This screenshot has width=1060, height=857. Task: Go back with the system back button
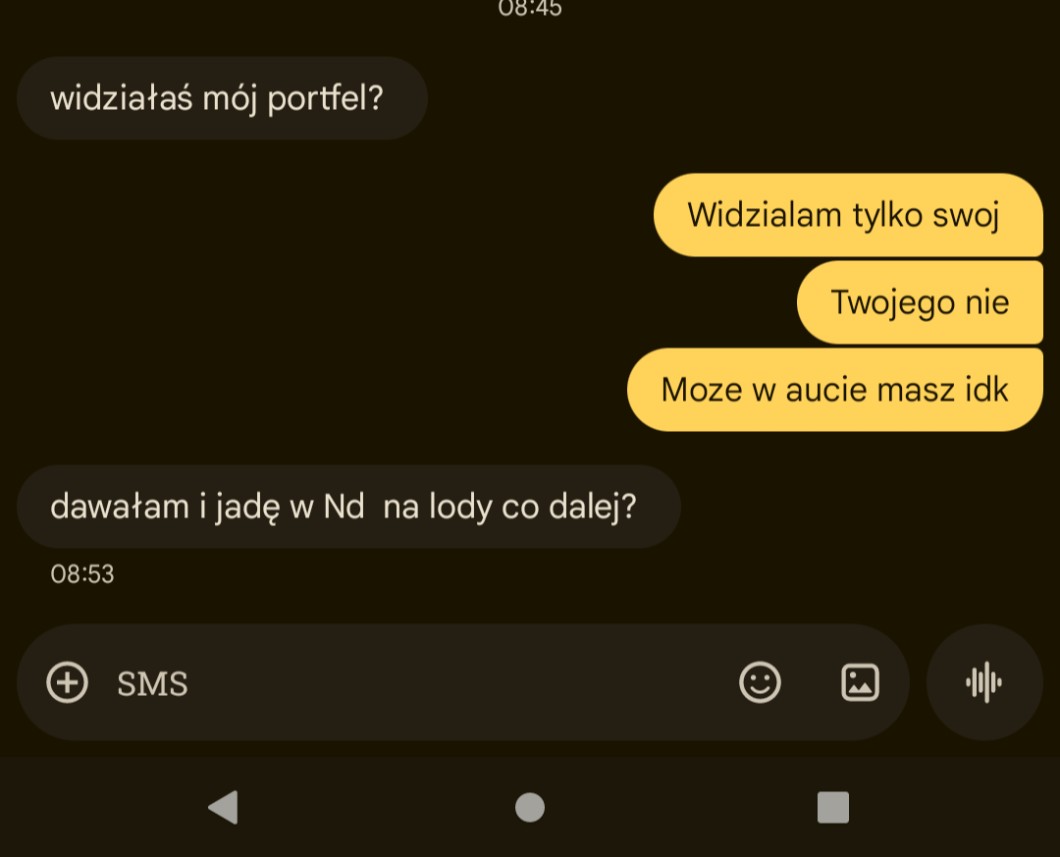[x=224, y=807]
